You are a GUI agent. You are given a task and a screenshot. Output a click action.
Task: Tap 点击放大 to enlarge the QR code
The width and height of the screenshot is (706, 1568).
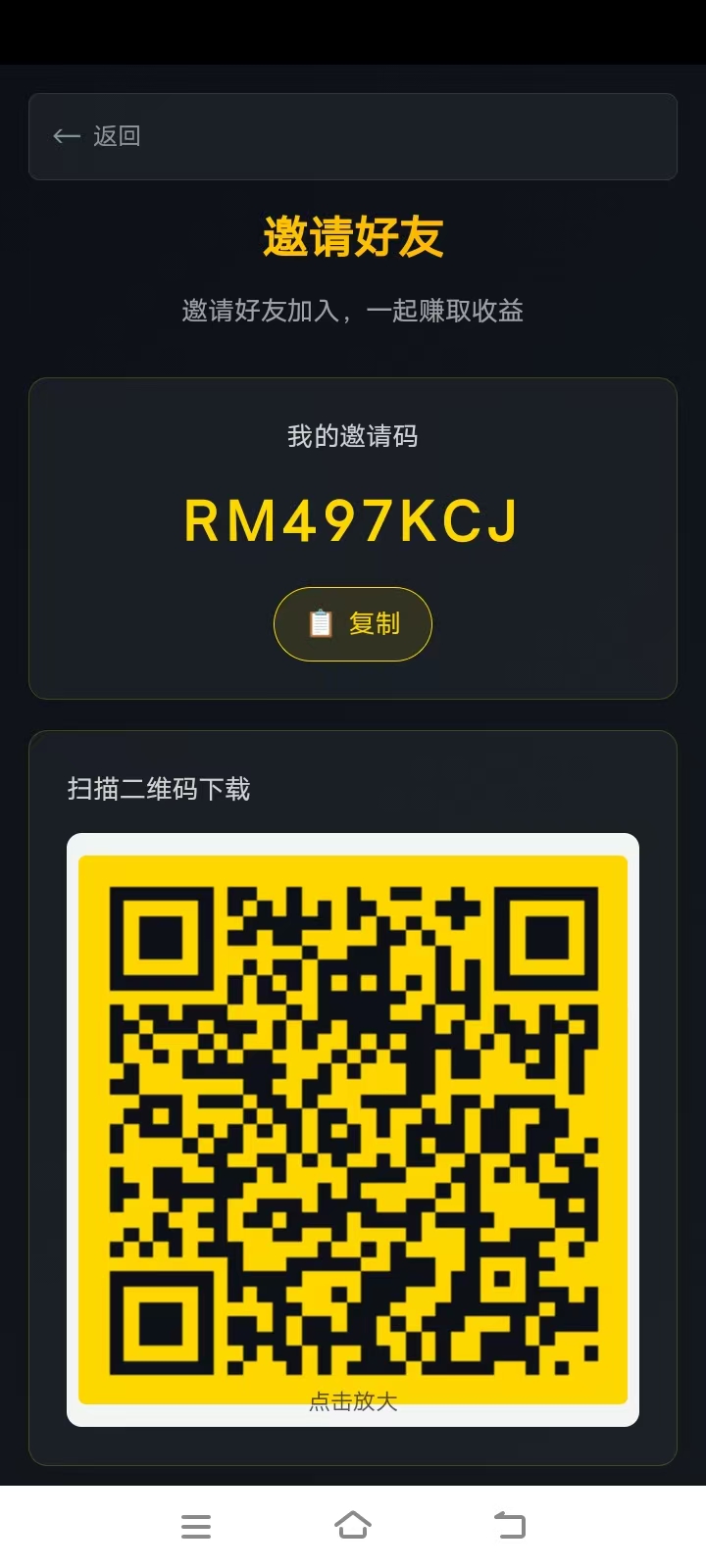coord(353,1401)
